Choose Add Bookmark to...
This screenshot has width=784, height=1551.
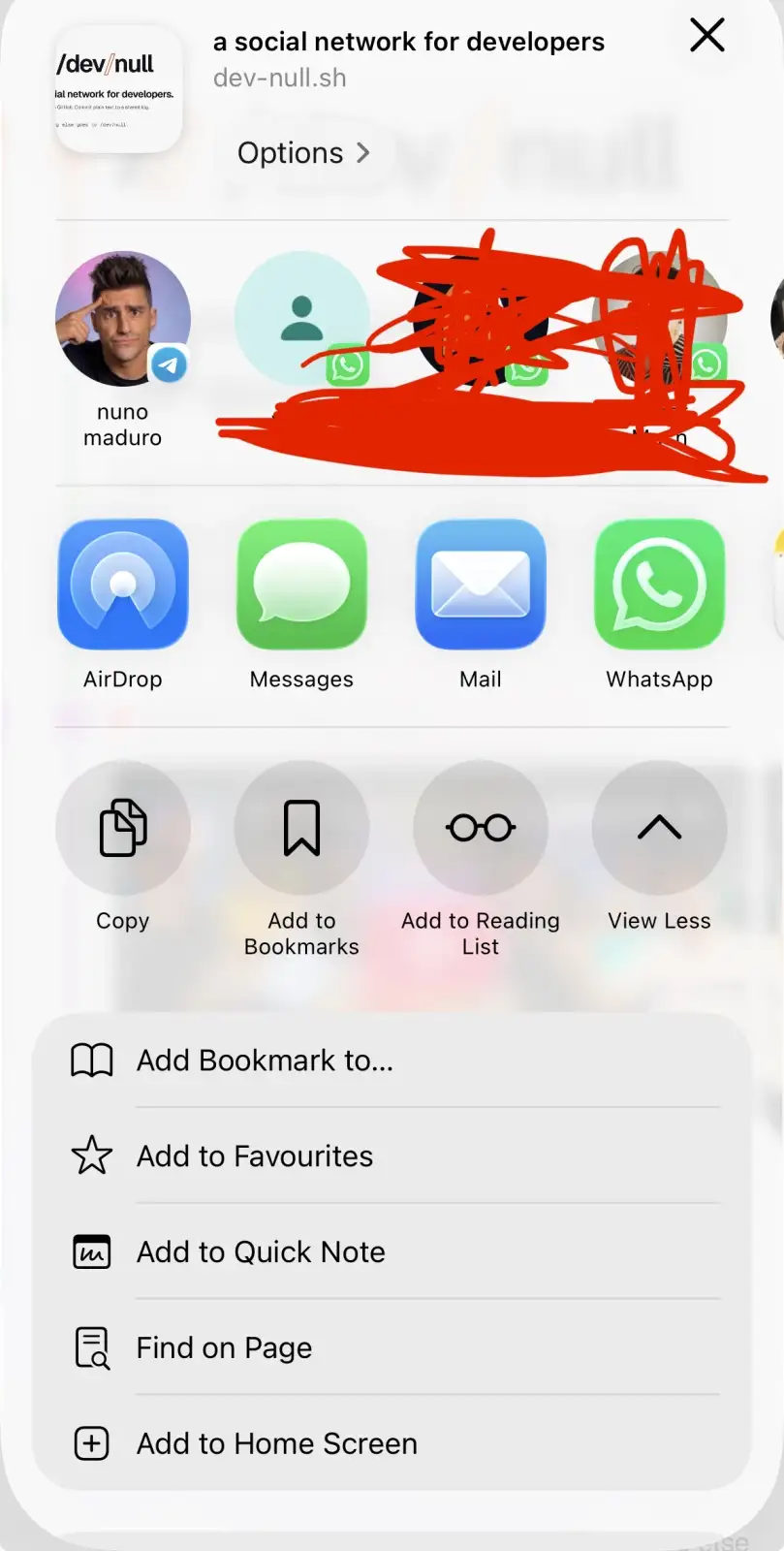[x=392, y=1060]
